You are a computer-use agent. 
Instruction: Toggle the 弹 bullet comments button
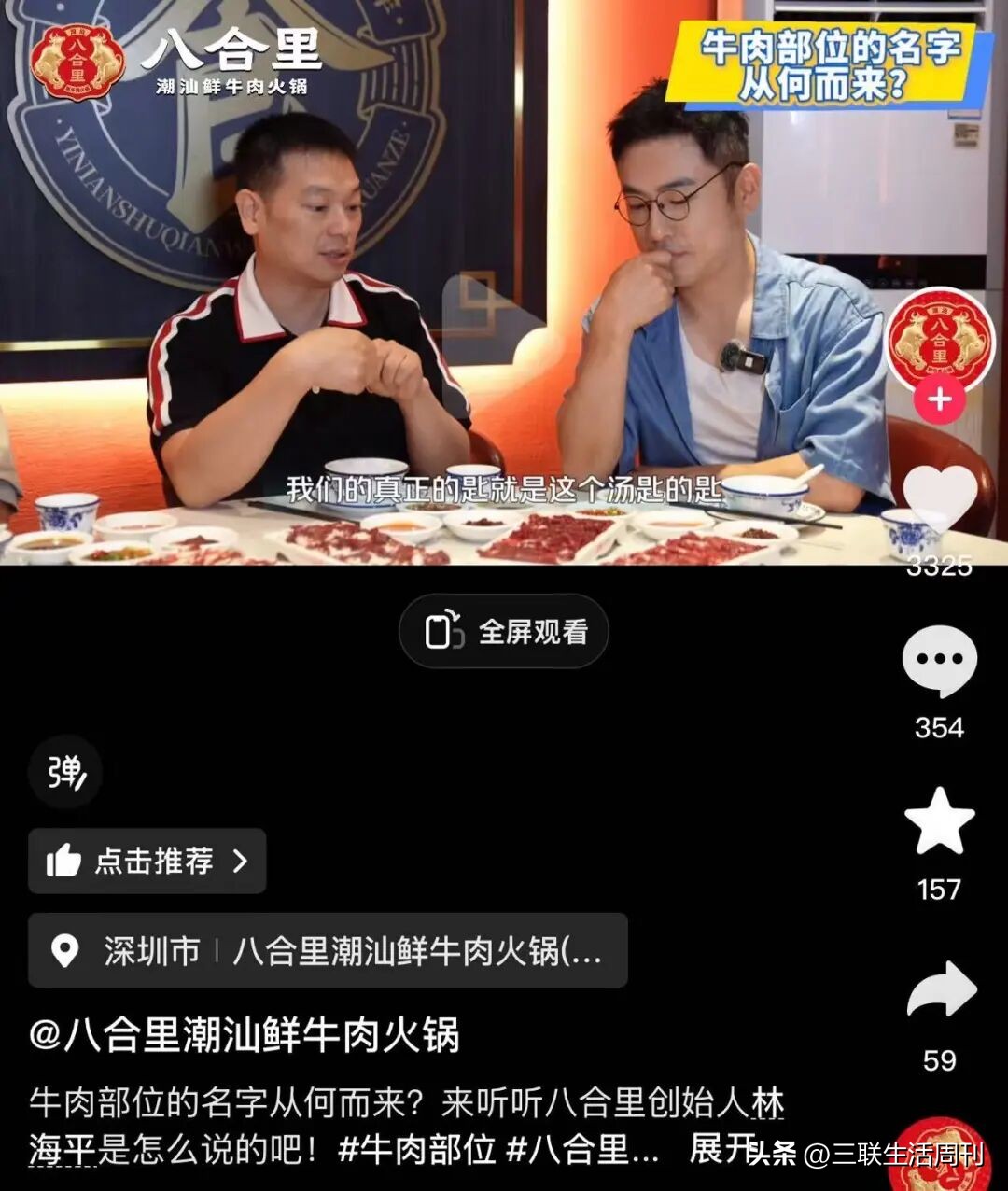coord(65,772)
